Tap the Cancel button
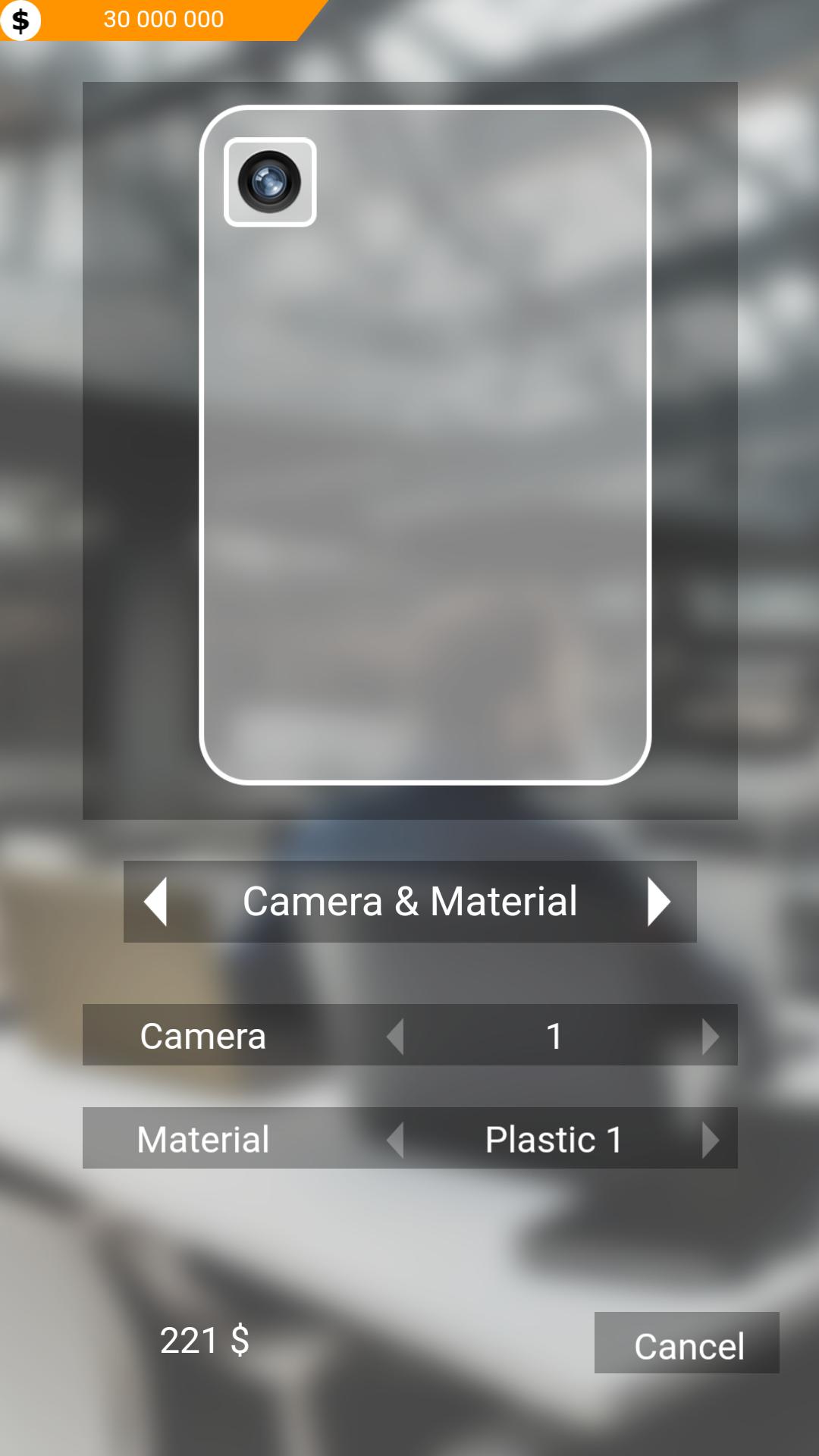This screenshot has width=819, height=1456. [687, 1343]
